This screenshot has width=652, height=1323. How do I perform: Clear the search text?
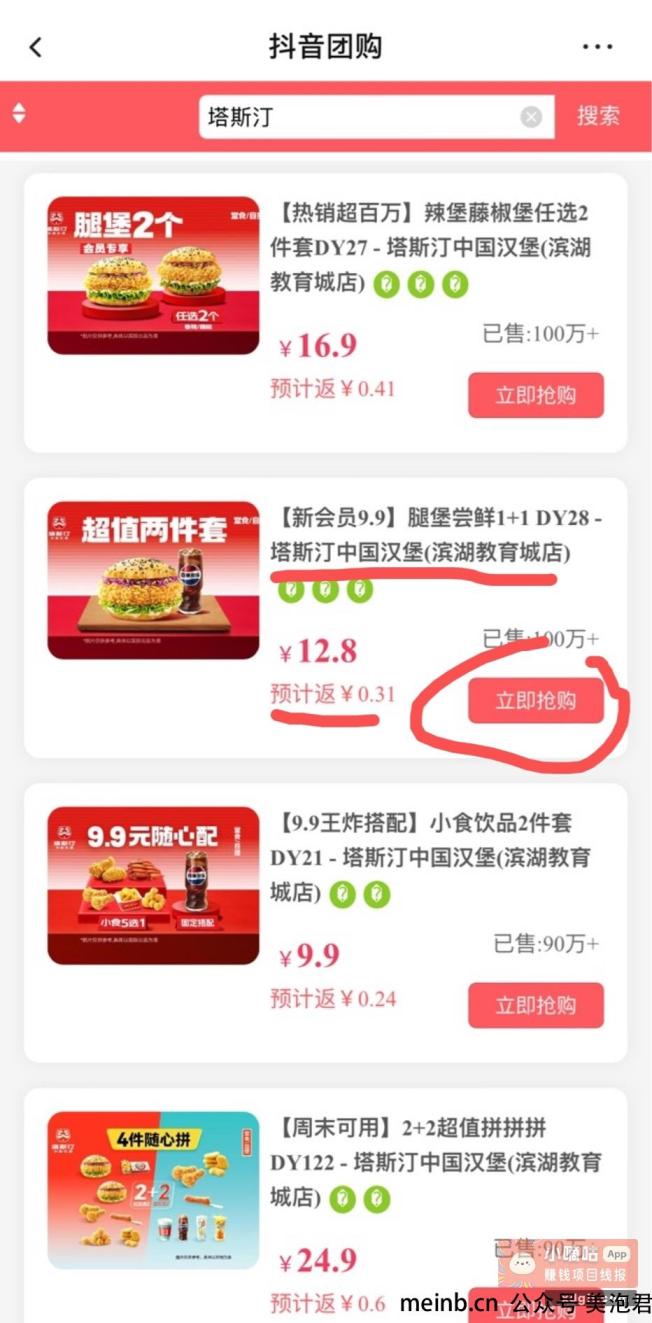point(531,117)
